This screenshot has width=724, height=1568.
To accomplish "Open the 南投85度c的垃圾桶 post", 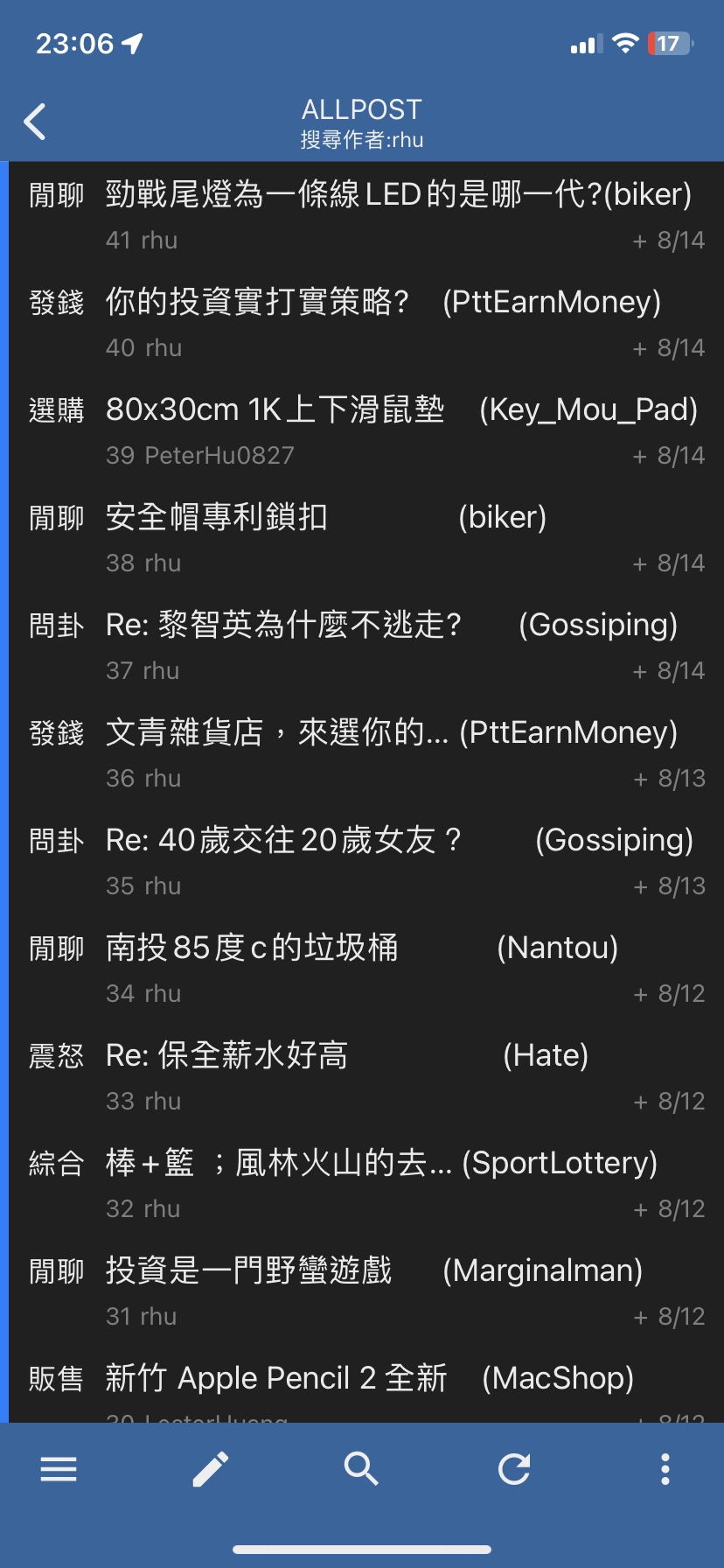I will (366, 969).
